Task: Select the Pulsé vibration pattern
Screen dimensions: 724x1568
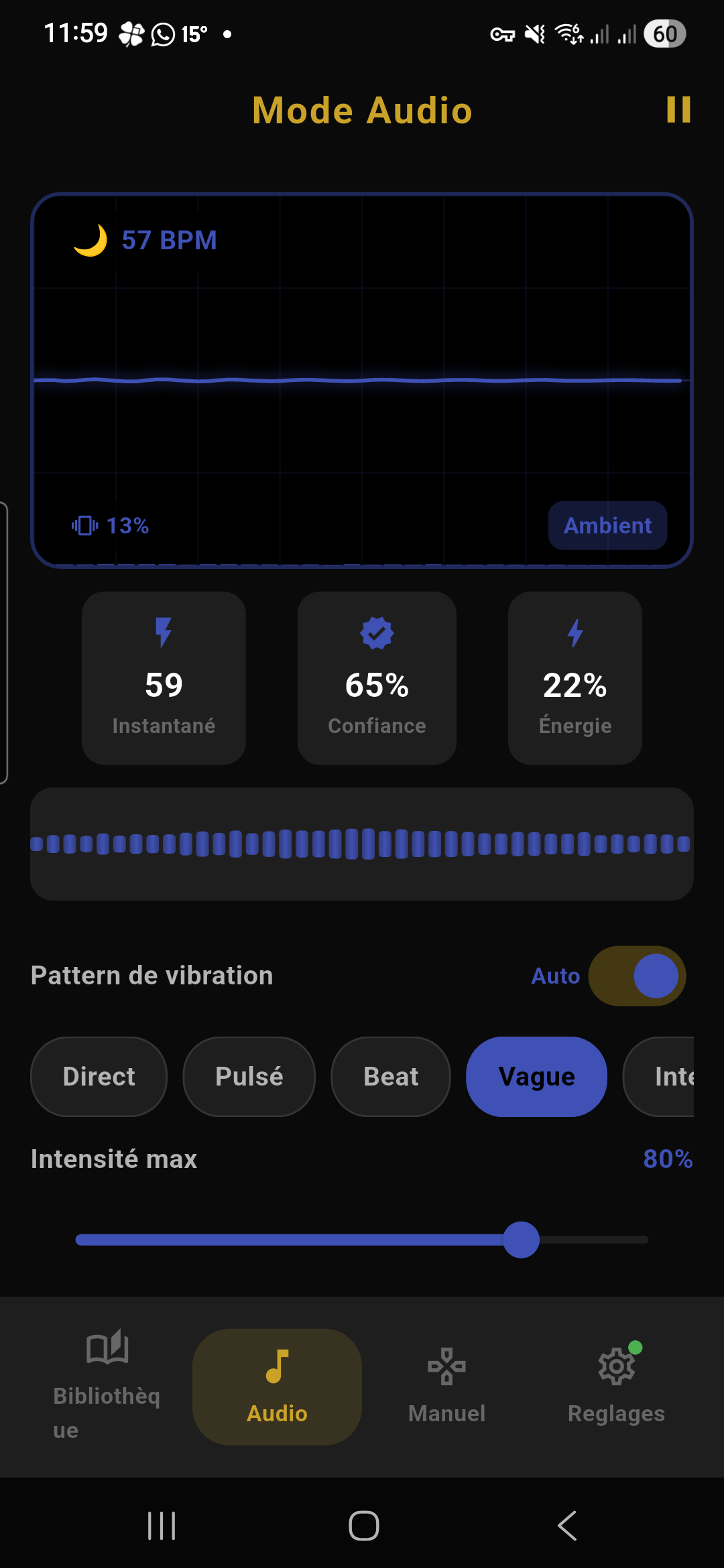Action: 249,1076
